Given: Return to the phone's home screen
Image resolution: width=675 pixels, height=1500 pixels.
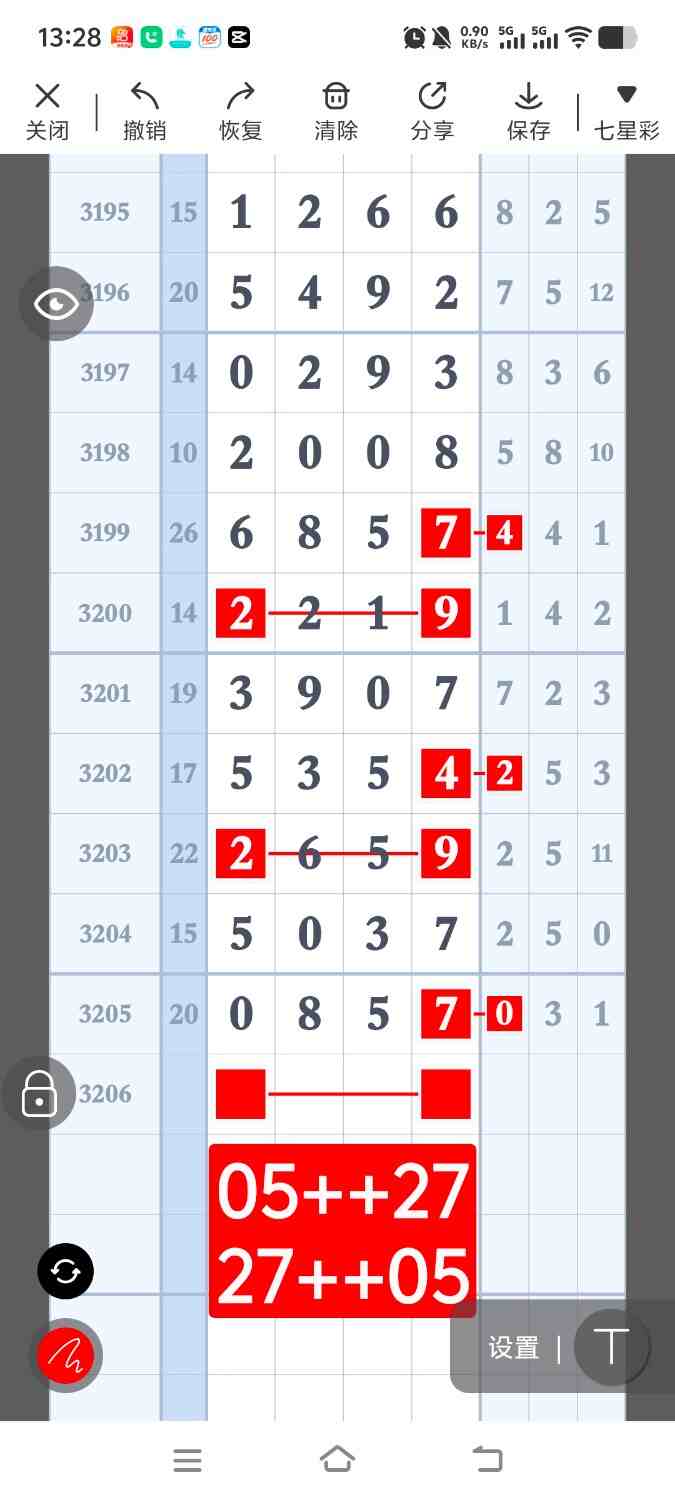Looking at the screenshot, I should click(337, 1460).
